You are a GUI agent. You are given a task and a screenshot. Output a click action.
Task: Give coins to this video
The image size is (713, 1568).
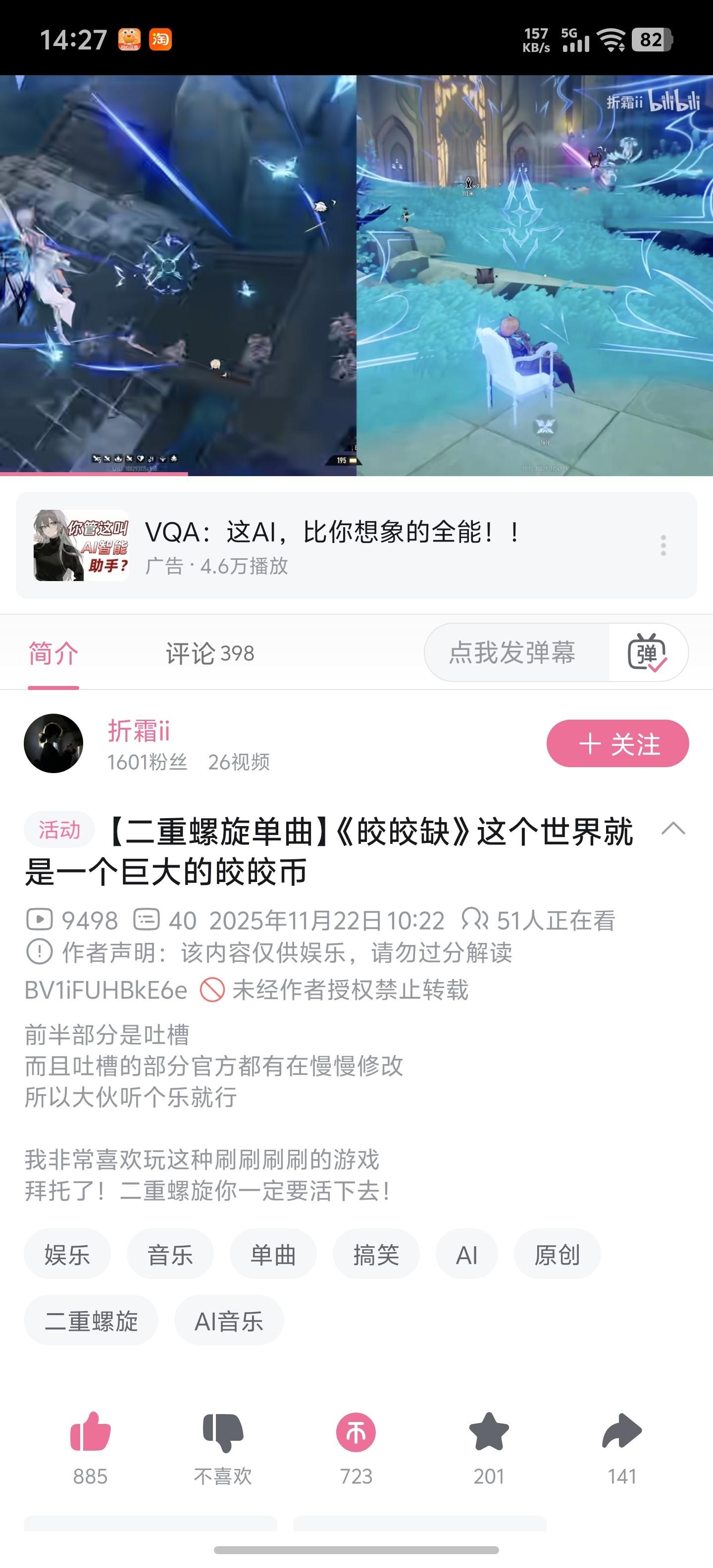click(356, 1432)
